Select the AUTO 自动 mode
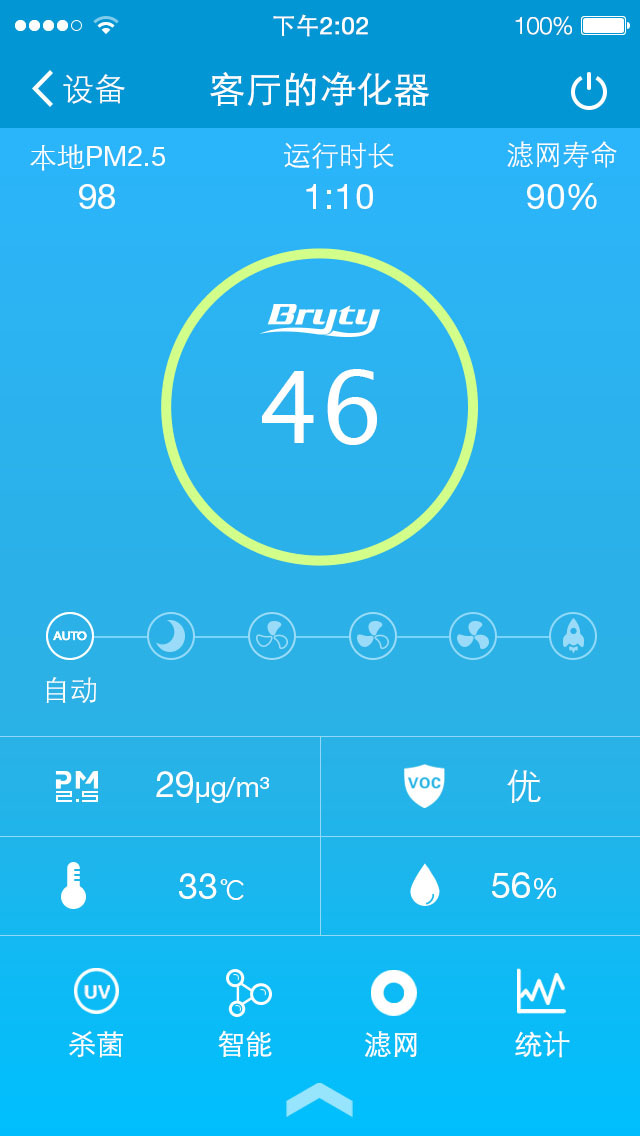Viewport: 640px width, 1136px height. (x=70, y=636)
